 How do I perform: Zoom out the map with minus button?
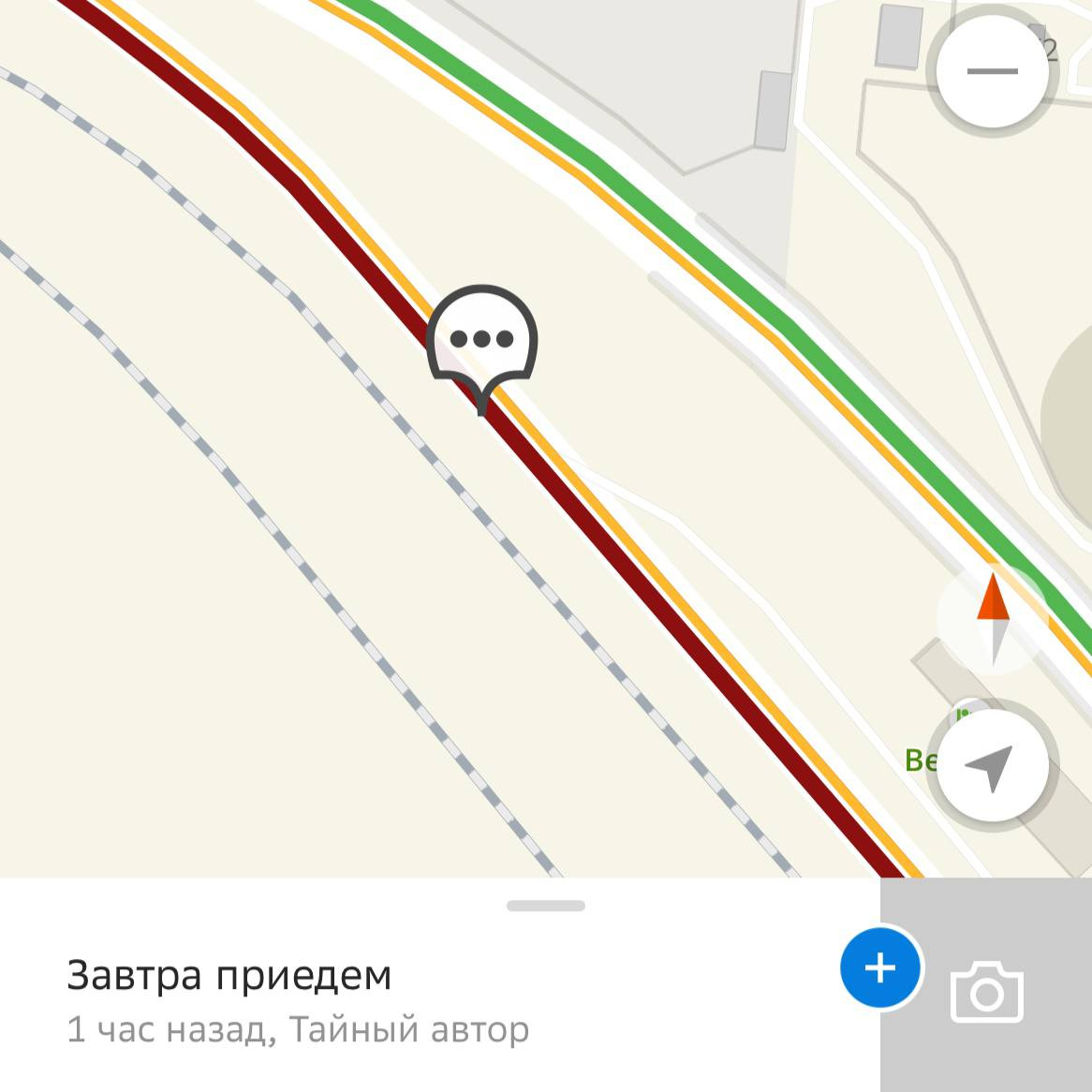(x=992, y=72)
